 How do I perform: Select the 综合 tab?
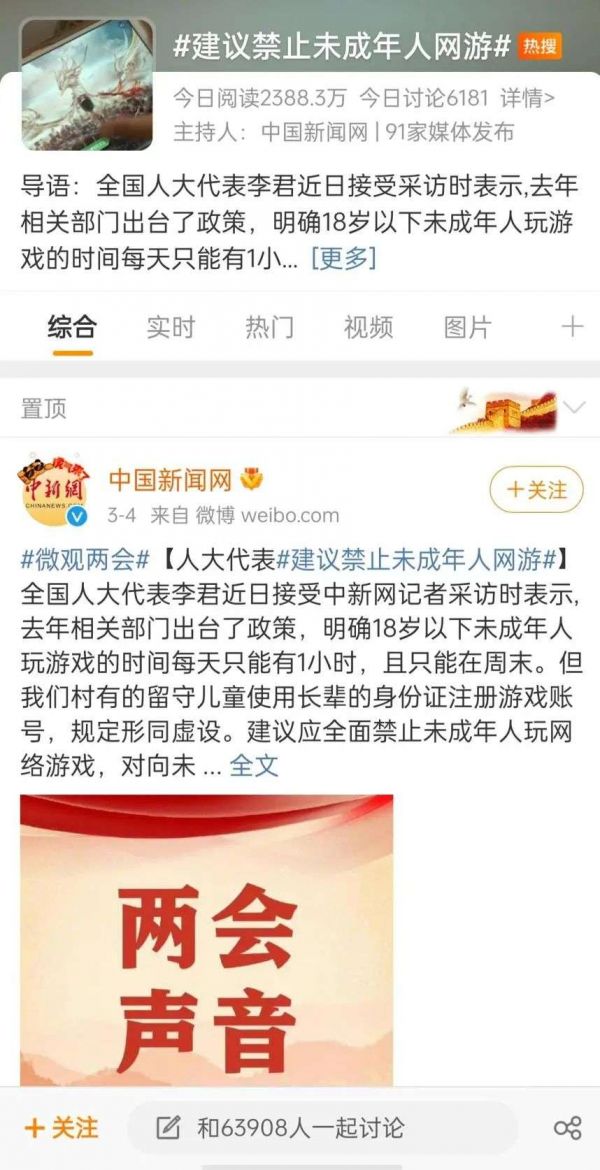point(72,327)
